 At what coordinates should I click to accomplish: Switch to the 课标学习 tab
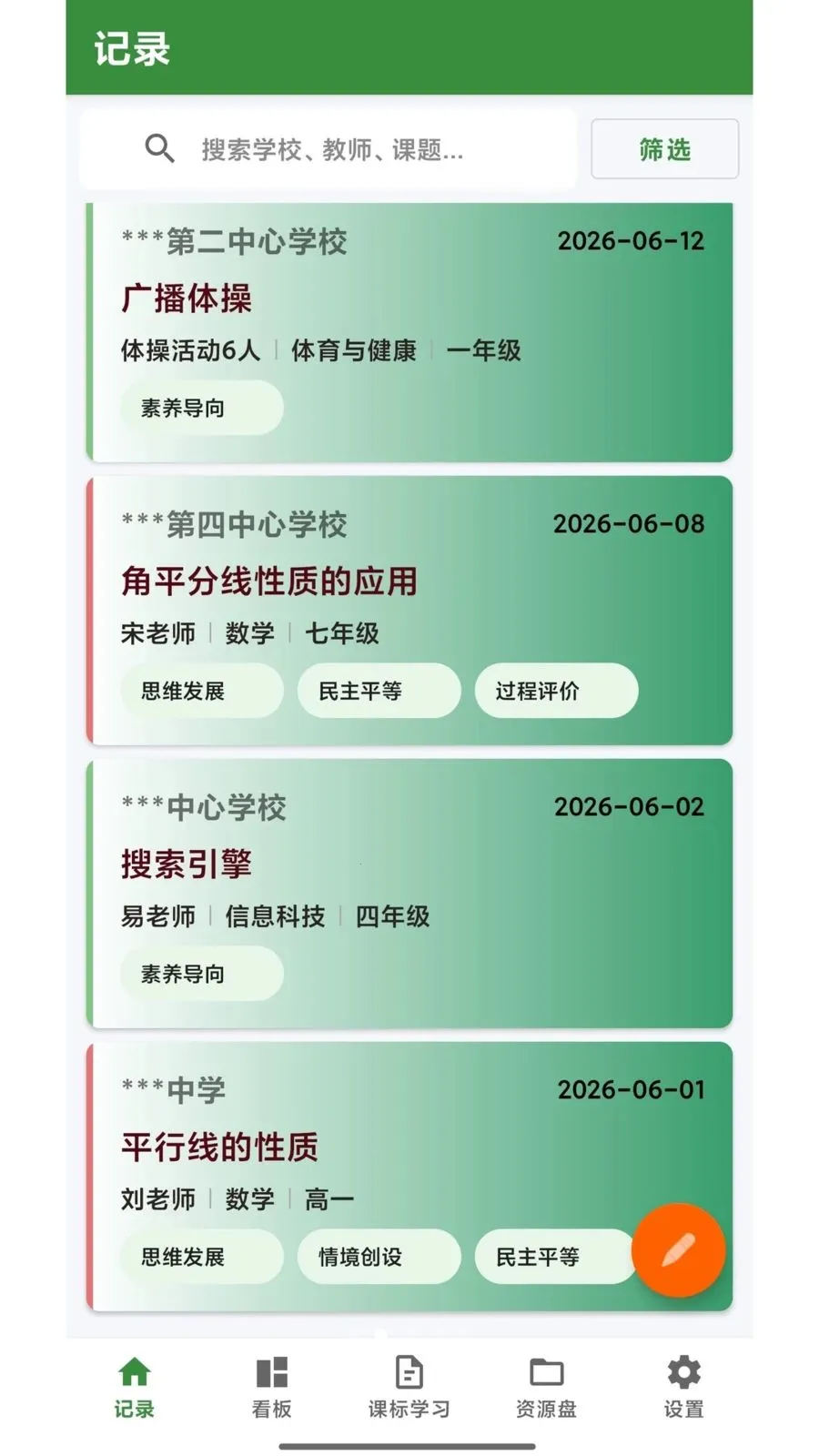(x=409, y=1388)
